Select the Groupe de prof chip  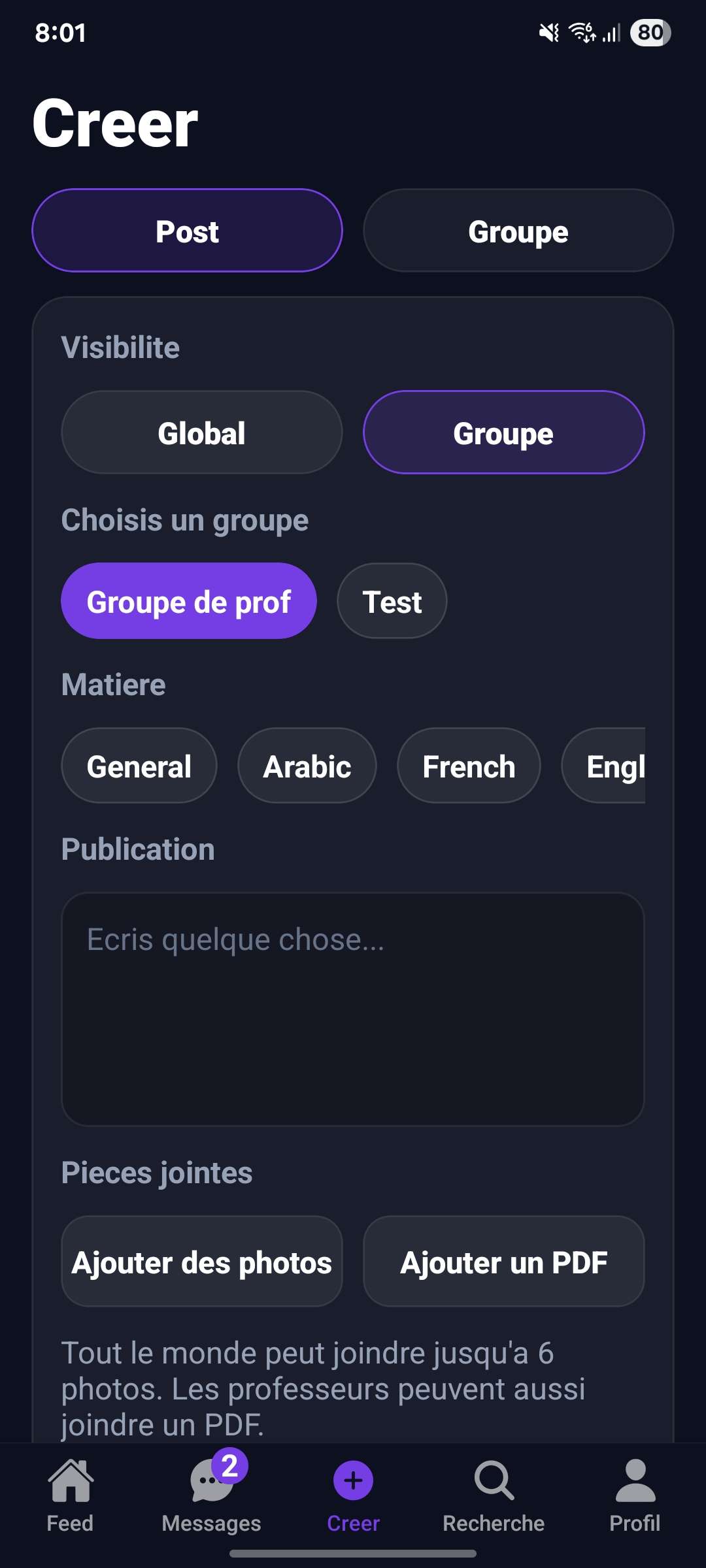click(188, 600)
